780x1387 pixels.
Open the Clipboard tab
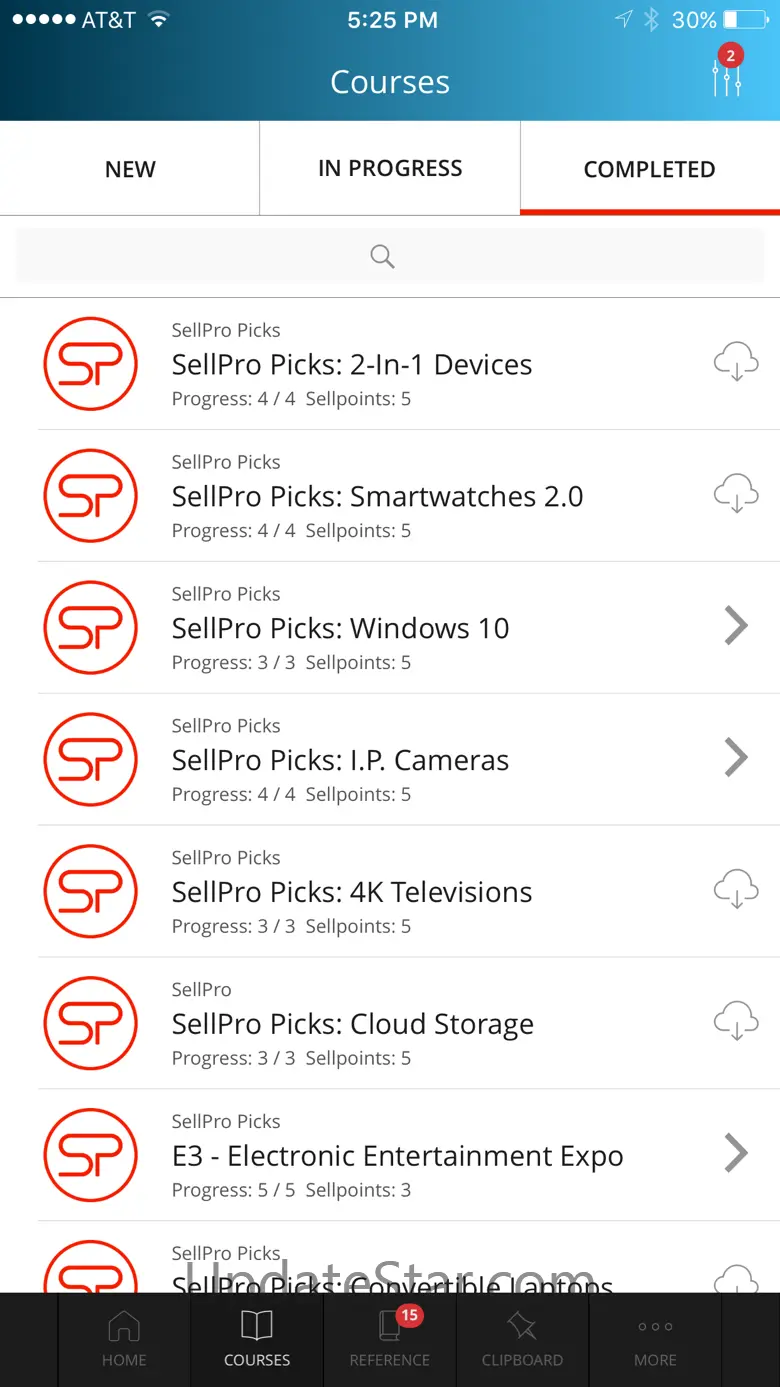click(x=522, y=1339)
